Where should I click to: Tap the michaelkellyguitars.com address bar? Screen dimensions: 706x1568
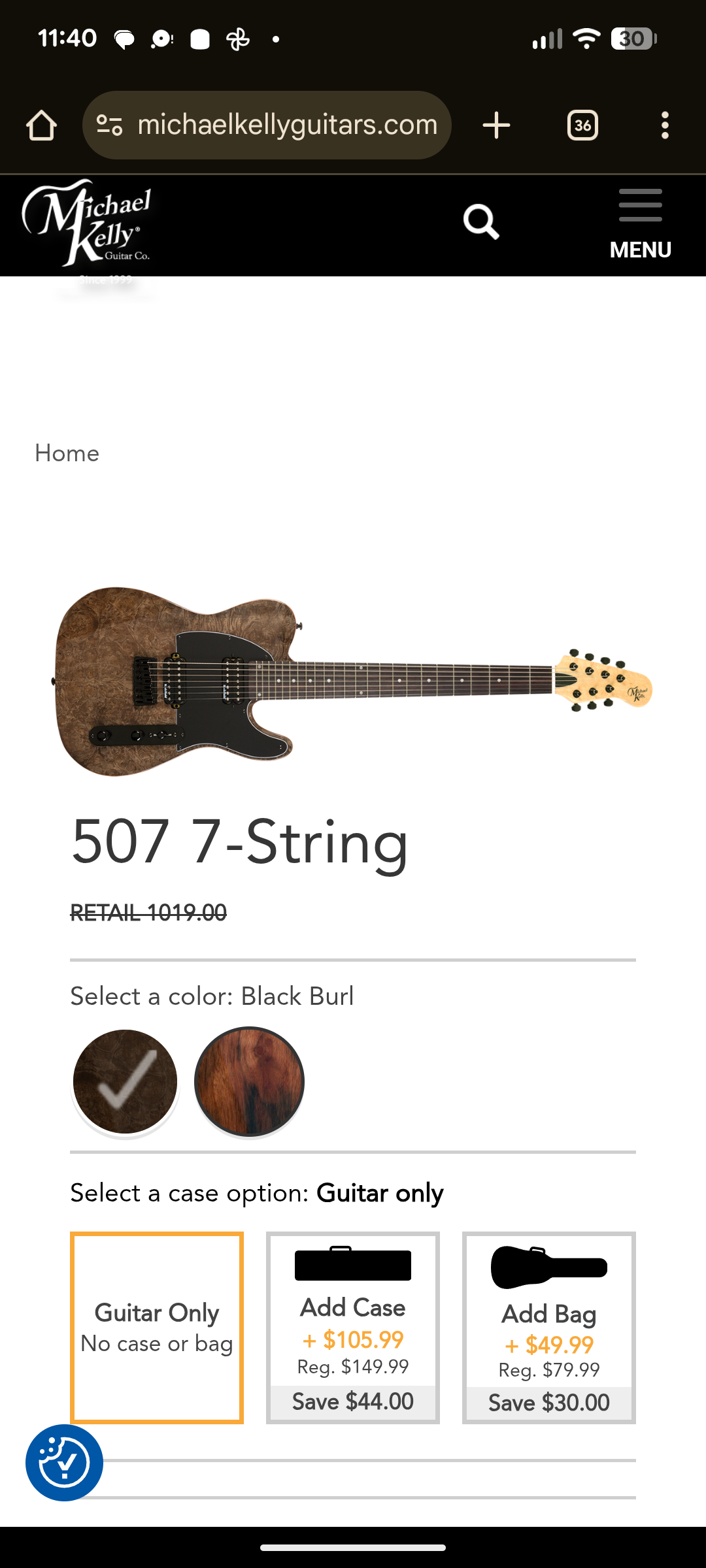click(x=288, y=125)
